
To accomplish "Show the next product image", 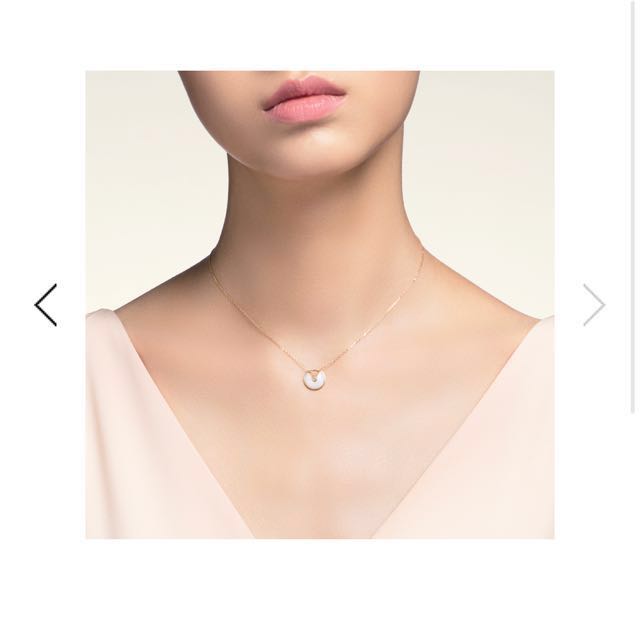I will (x=594, y=305).
